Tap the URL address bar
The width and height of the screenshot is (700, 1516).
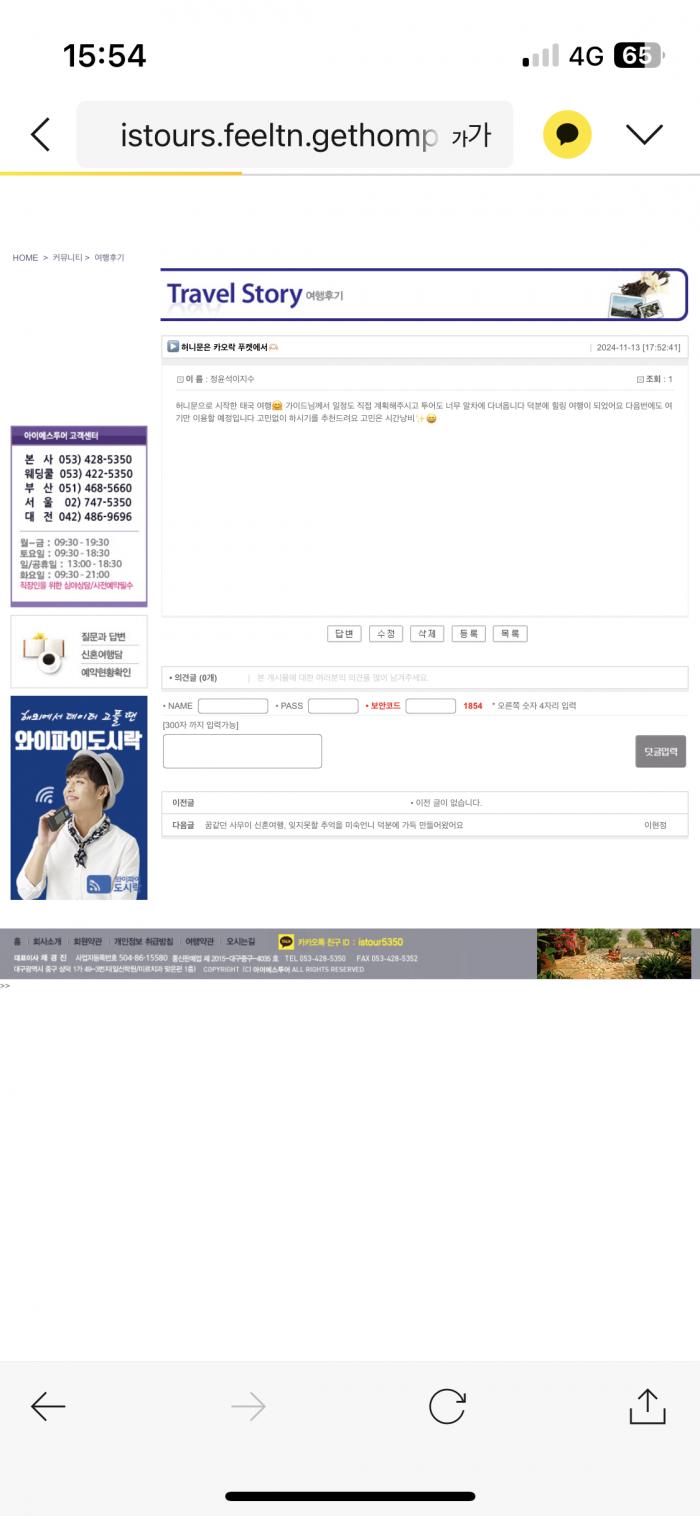(x=278, y=135)
